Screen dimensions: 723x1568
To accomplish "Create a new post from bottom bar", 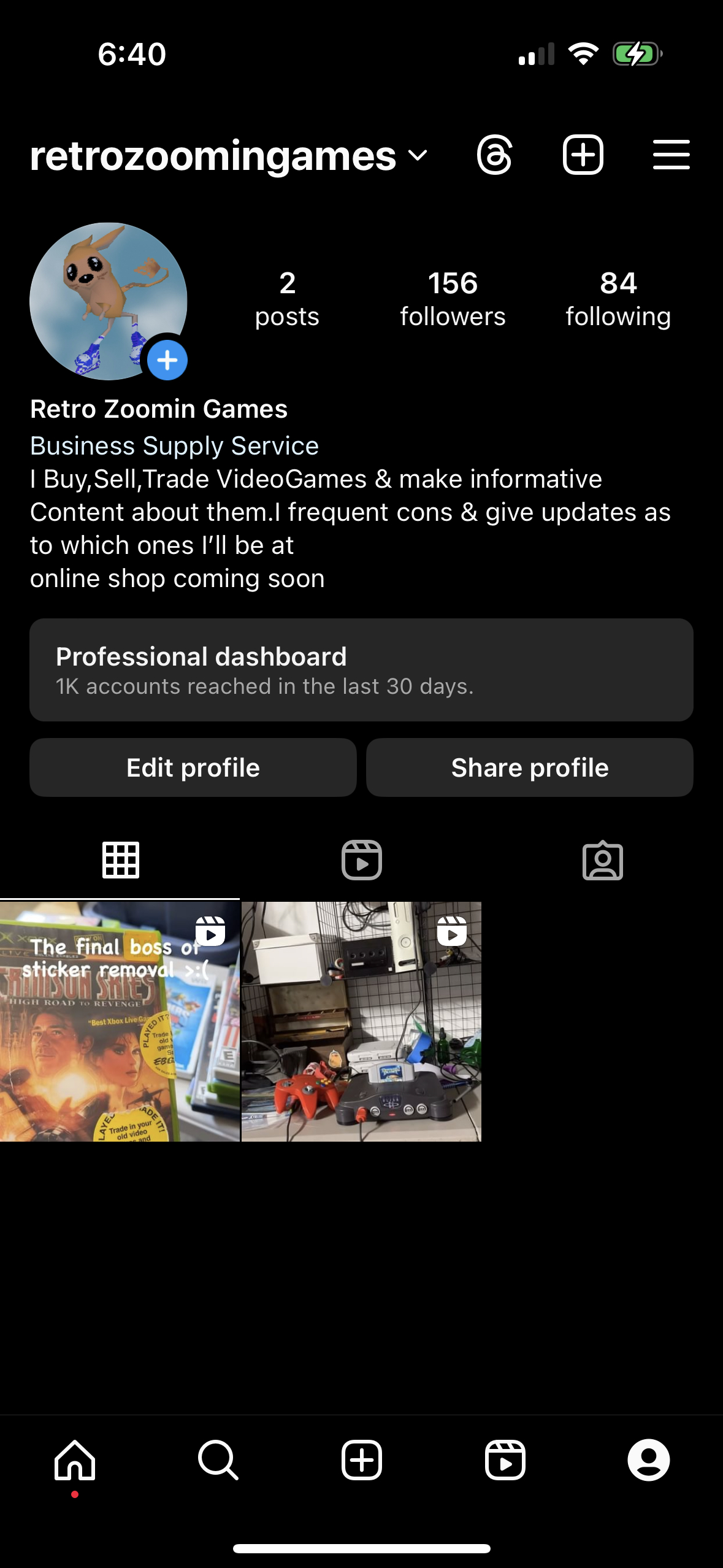I will [x=361, y=1460].
